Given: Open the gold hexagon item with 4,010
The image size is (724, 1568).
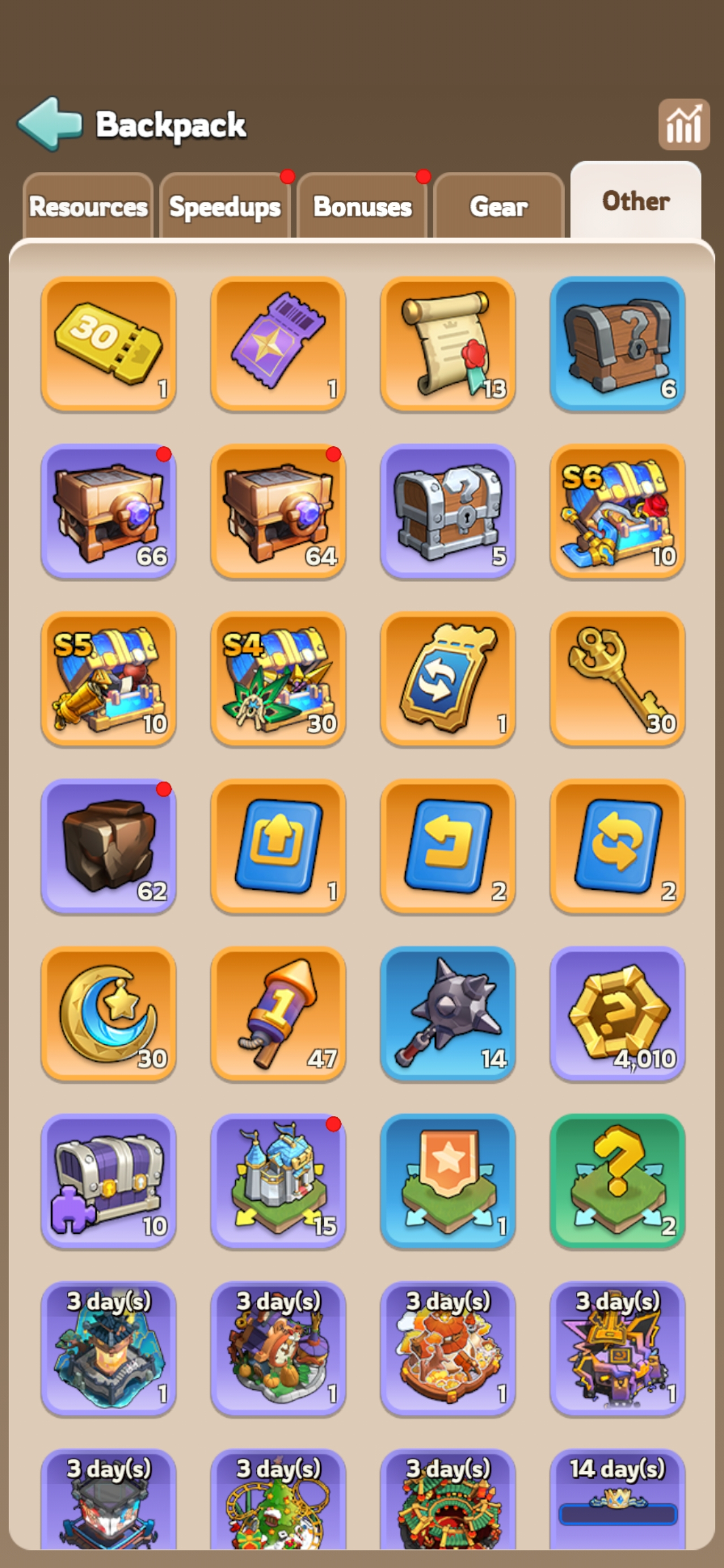Looking at the screenshot, I should pyautogui.click(x=618, y=1014).
